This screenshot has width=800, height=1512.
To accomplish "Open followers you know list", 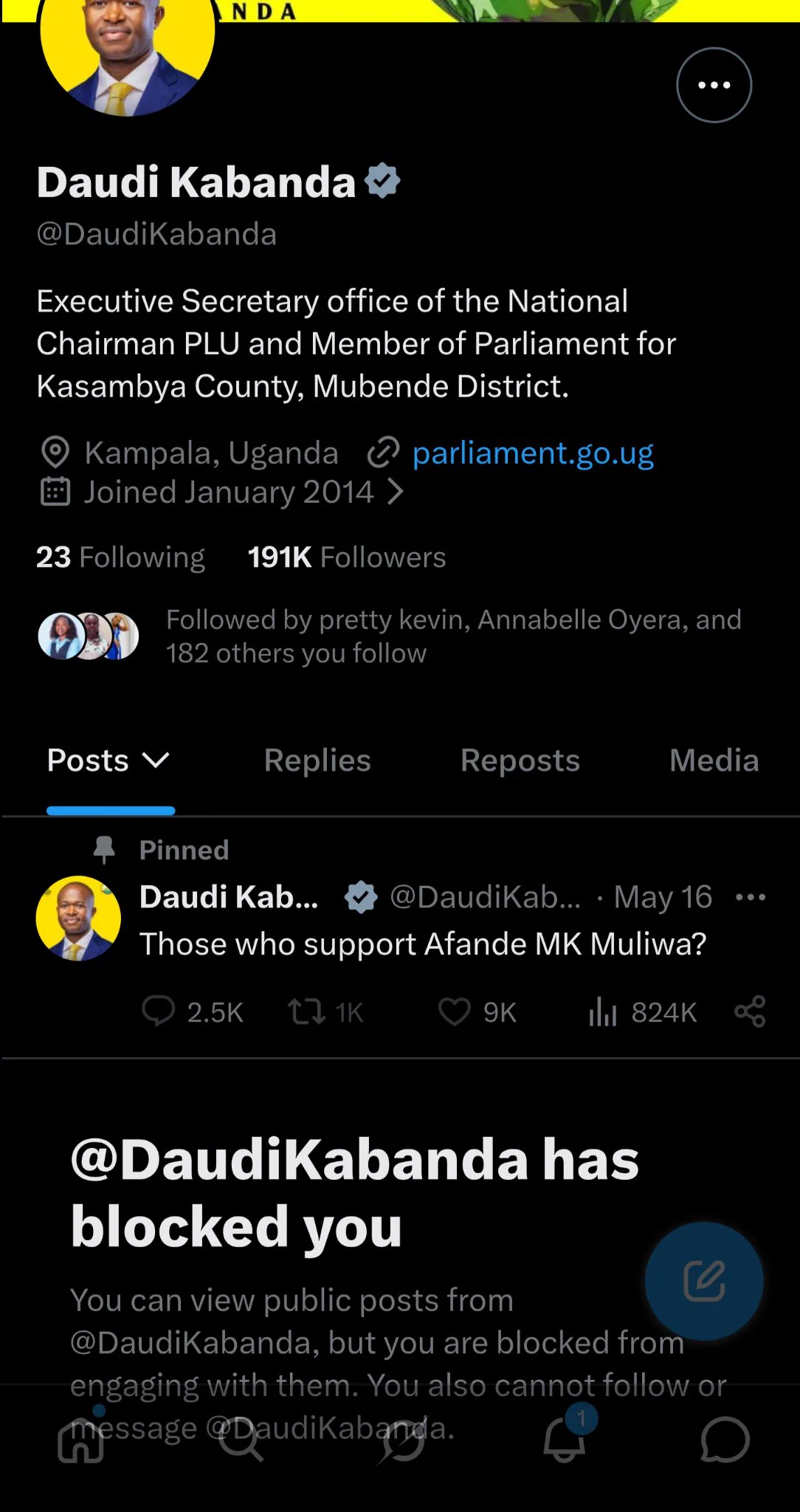I will 390,636.
